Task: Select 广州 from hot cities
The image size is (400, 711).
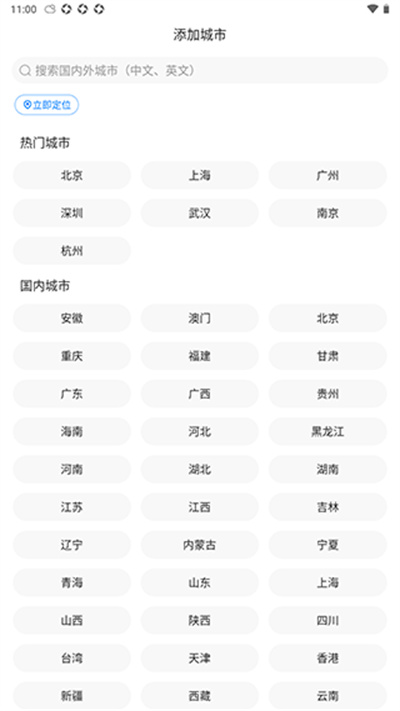Action: point(327,175)
